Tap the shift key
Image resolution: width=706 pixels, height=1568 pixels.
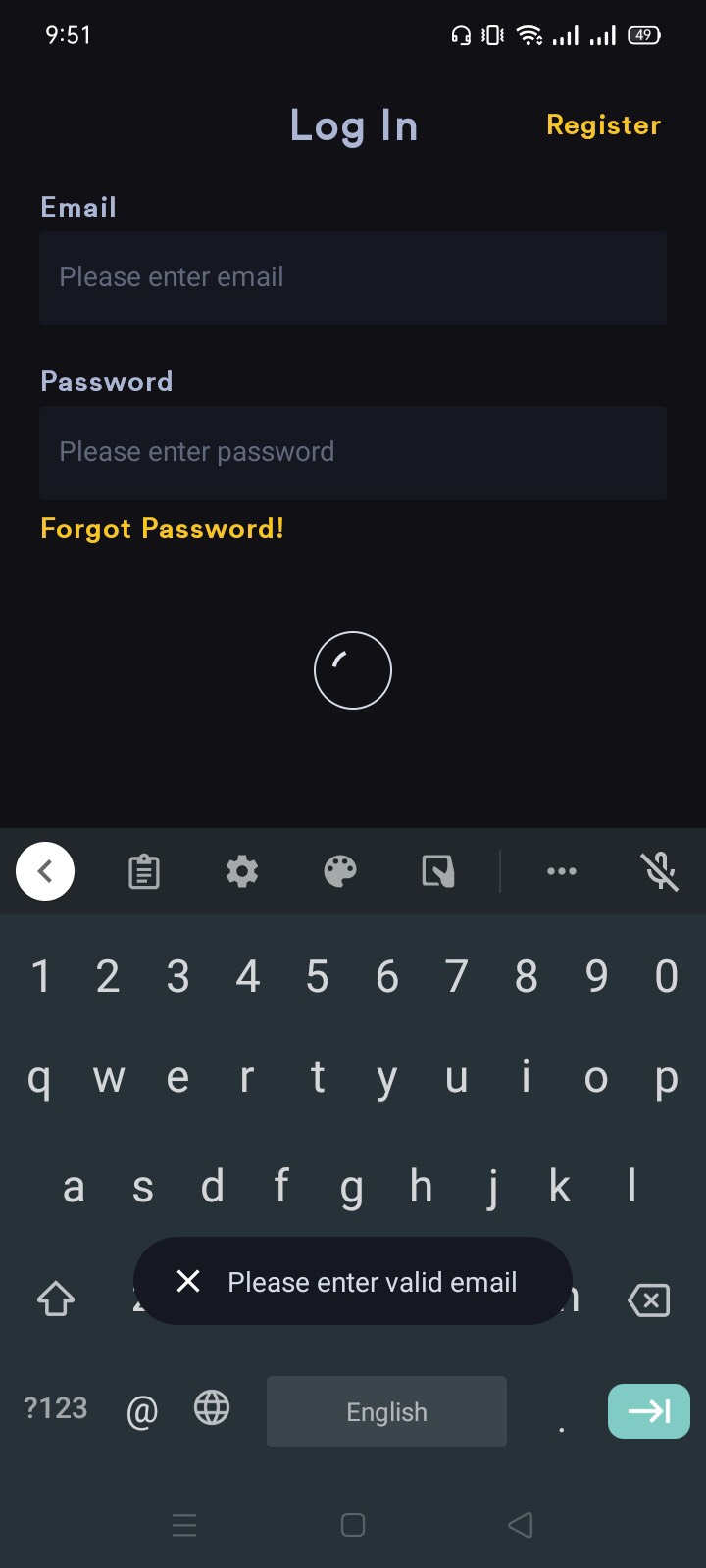pos(56,1299)
